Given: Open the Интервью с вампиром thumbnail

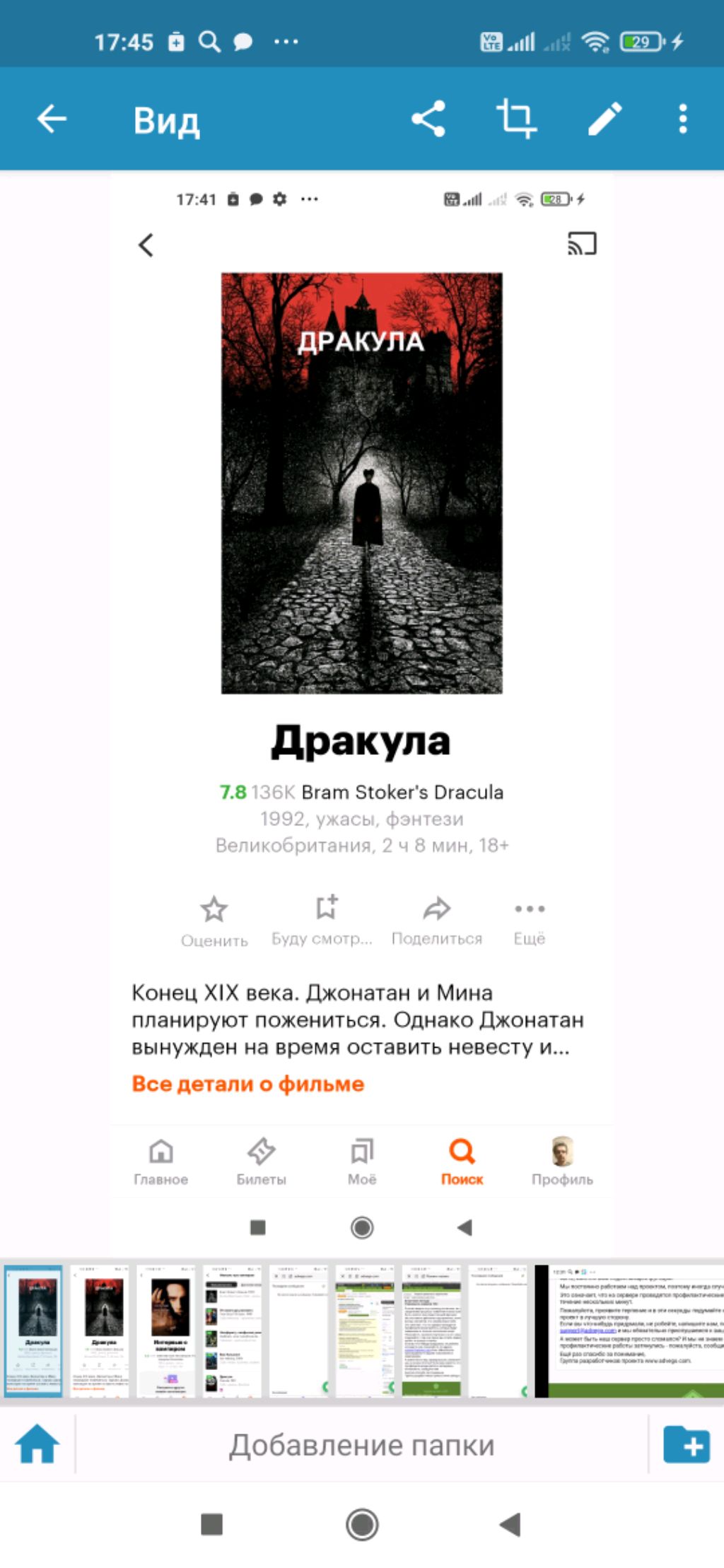Looking at the screenshot, I should [166, 1331].
